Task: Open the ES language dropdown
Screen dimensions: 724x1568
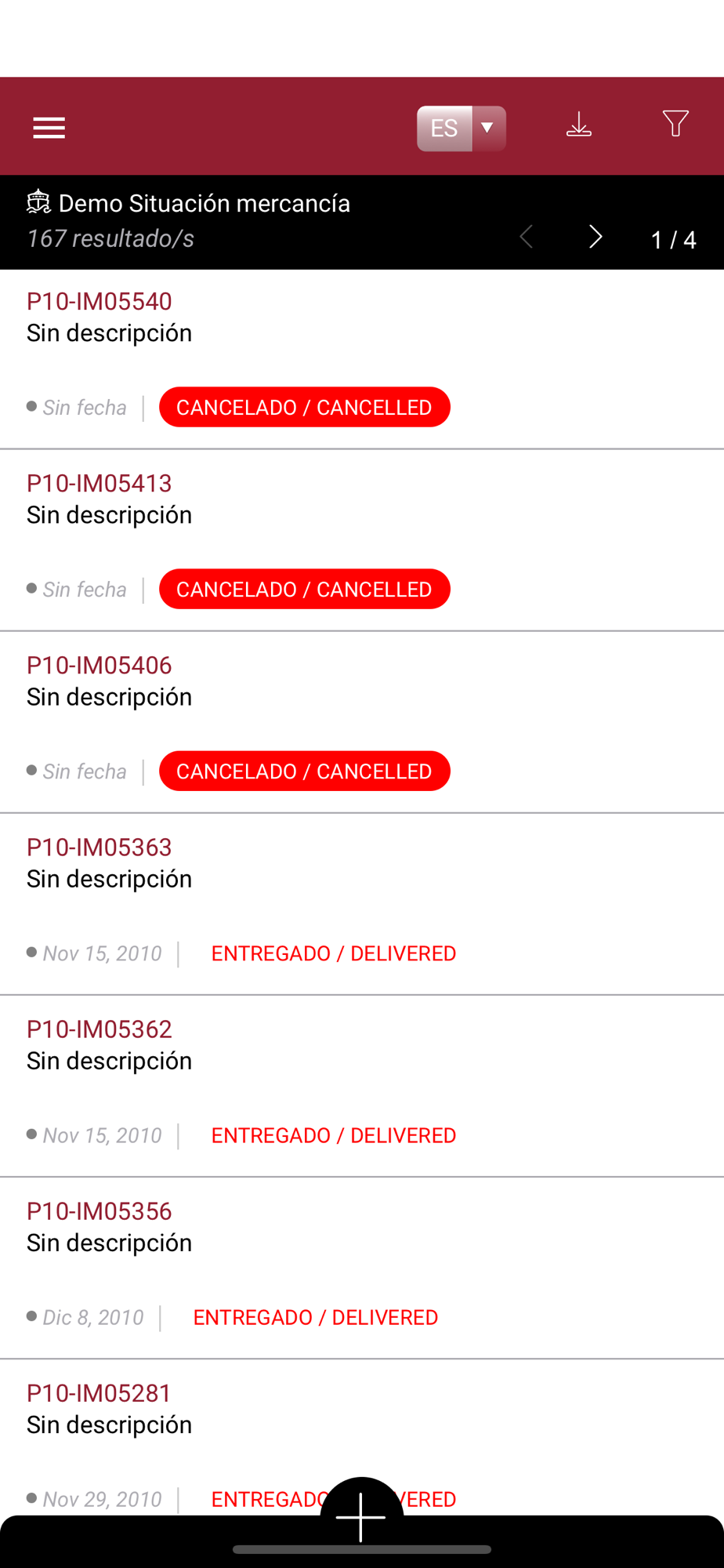Action: tap(462, 128)
